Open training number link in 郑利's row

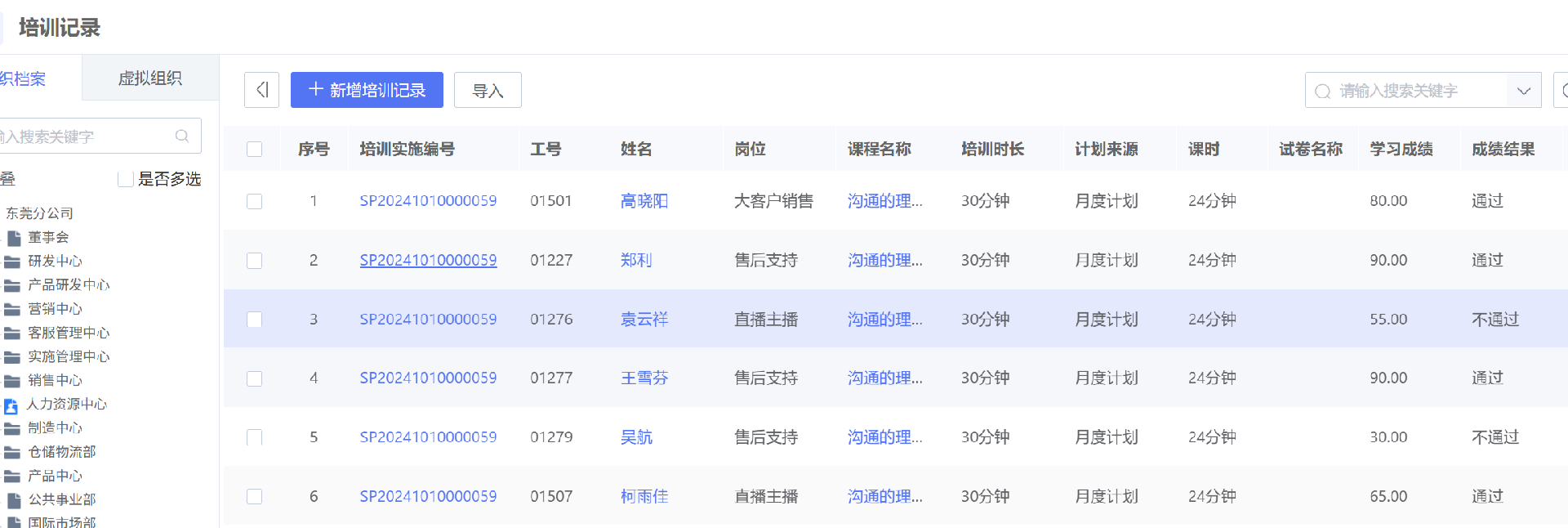click(x=428, y=260)
